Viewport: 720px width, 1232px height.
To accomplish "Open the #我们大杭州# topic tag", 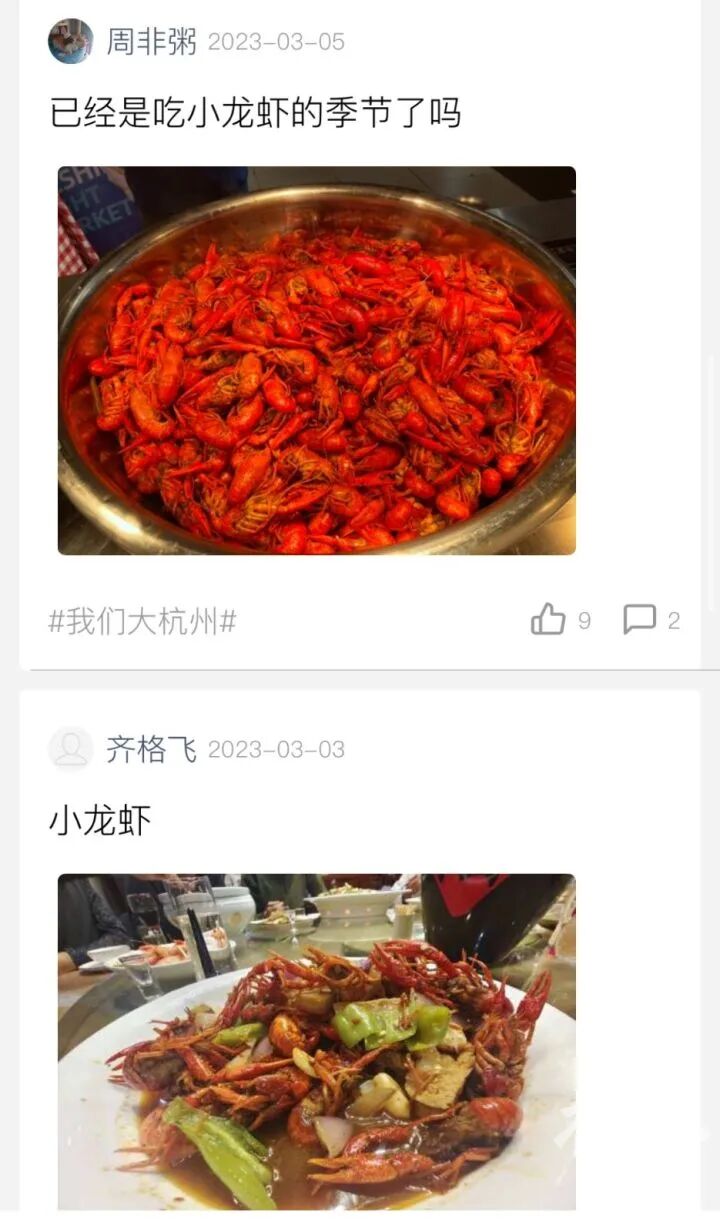I will coord(142,622).
